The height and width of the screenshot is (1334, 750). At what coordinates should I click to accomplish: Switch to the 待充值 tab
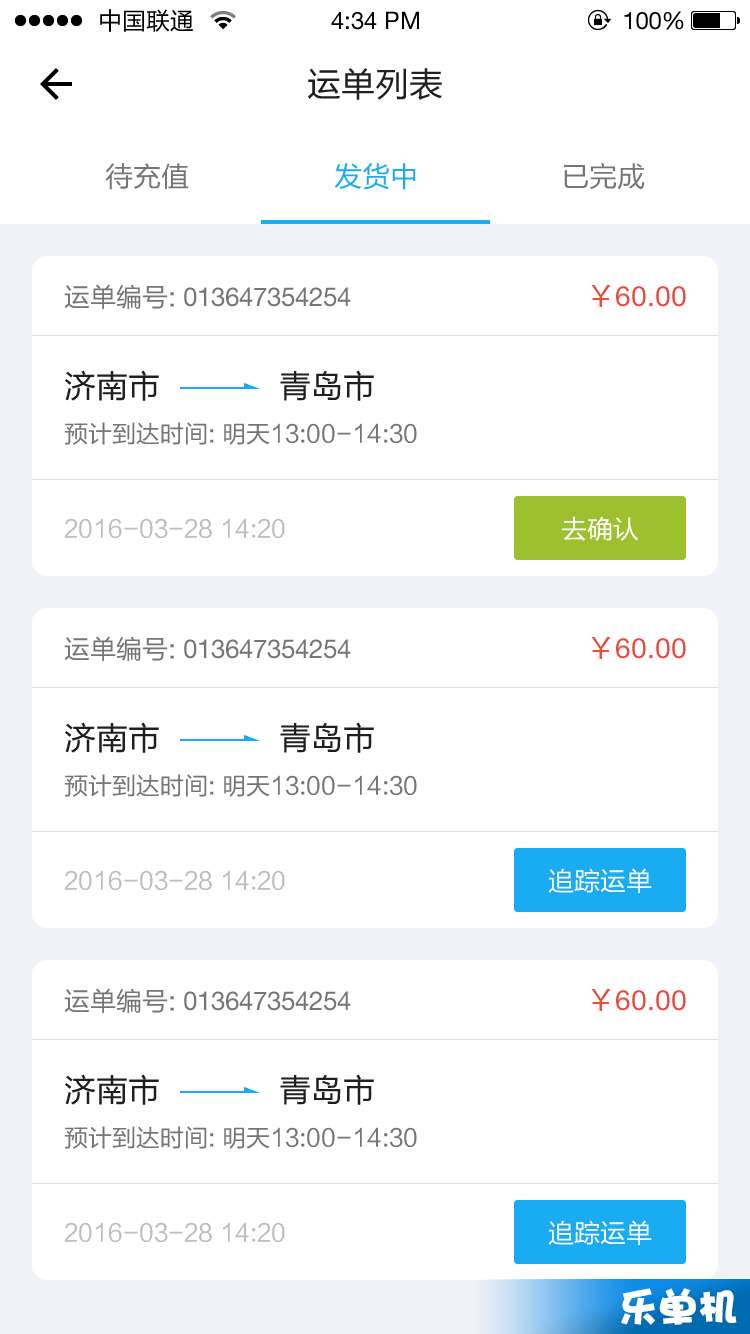pos(147,177)
